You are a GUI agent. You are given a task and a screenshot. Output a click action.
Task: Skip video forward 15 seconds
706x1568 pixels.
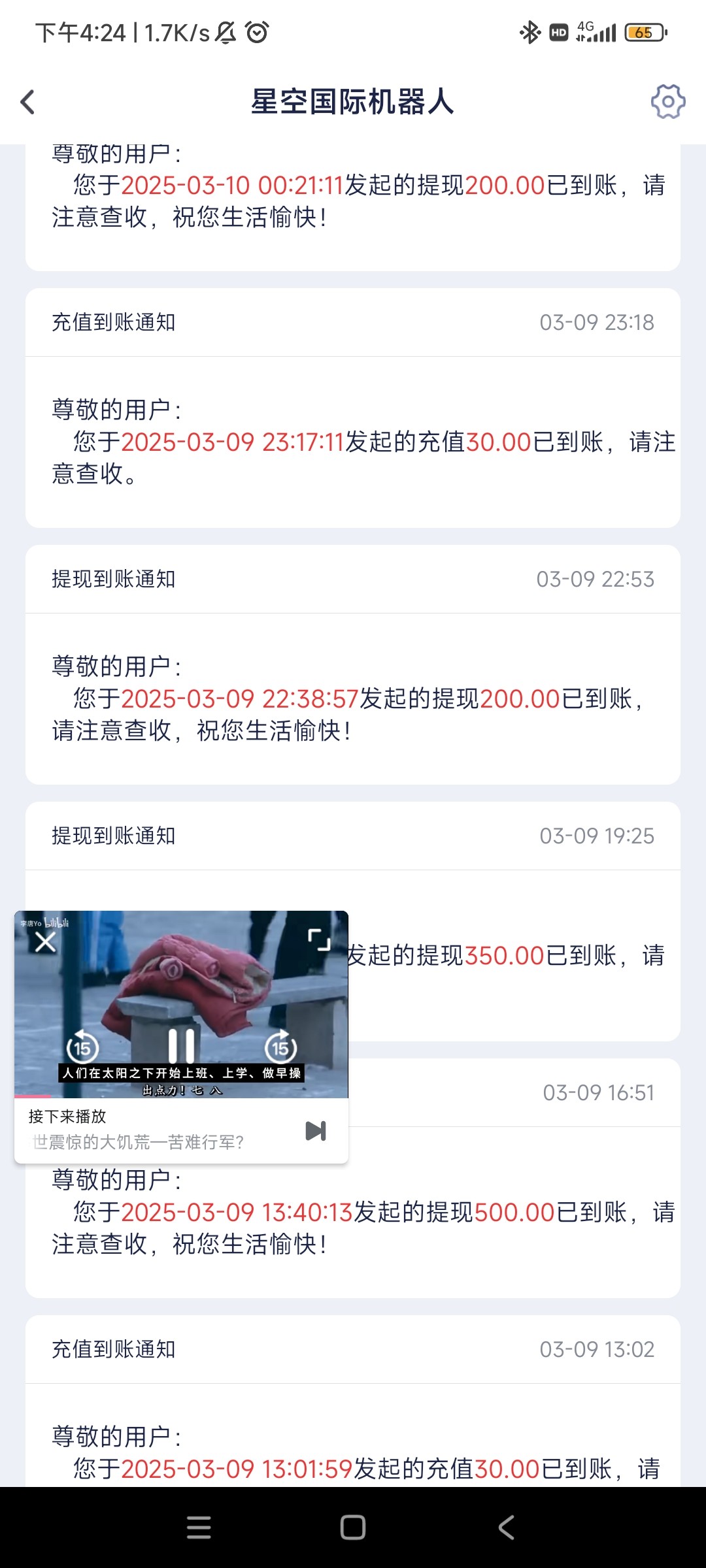click(x=280, y=1047)
